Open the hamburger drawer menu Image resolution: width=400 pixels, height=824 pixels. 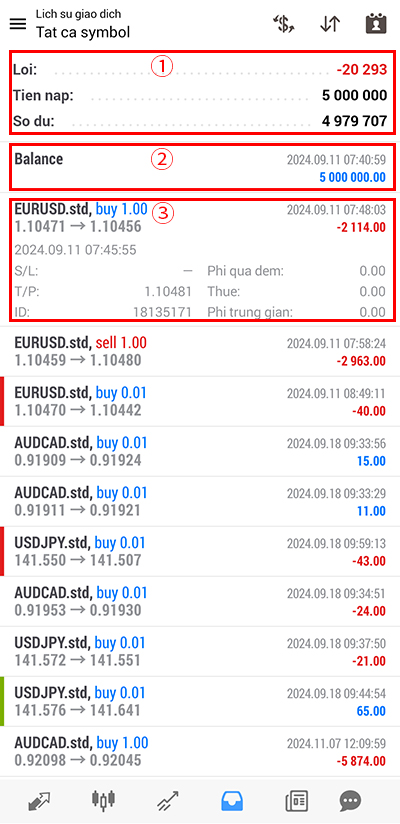18,24
